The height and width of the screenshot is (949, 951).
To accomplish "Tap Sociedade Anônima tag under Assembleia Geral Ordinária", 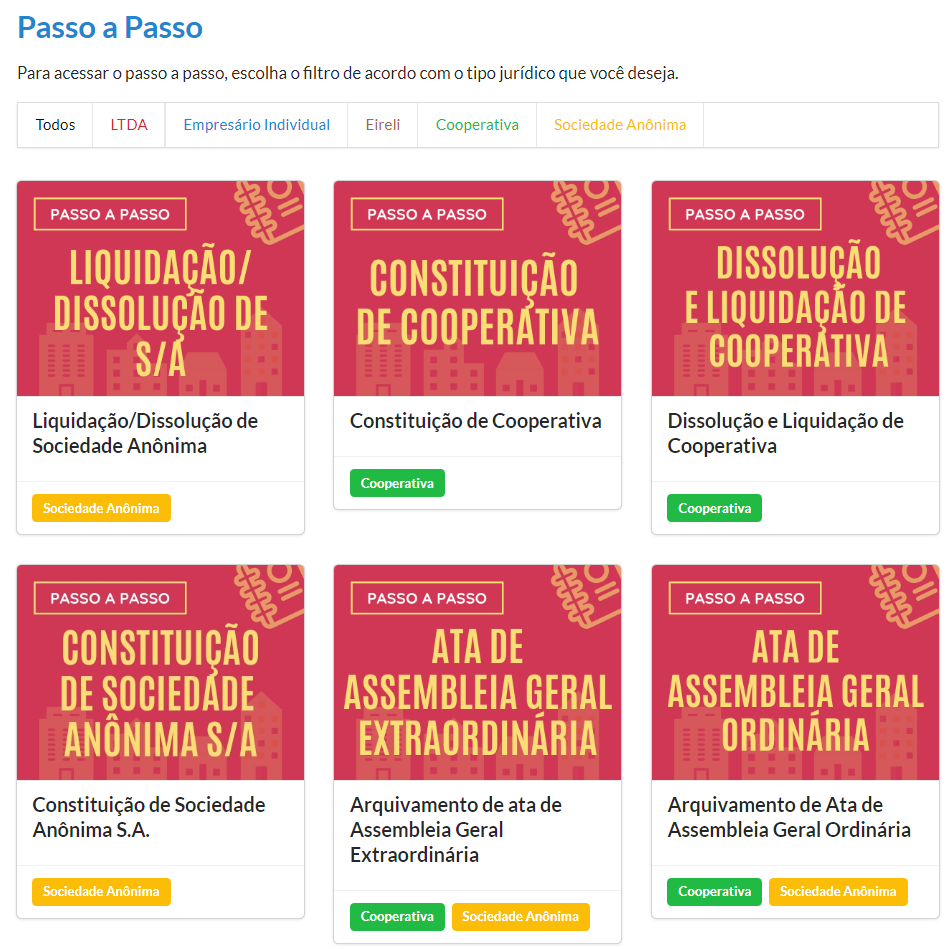I will pos(838,892).
